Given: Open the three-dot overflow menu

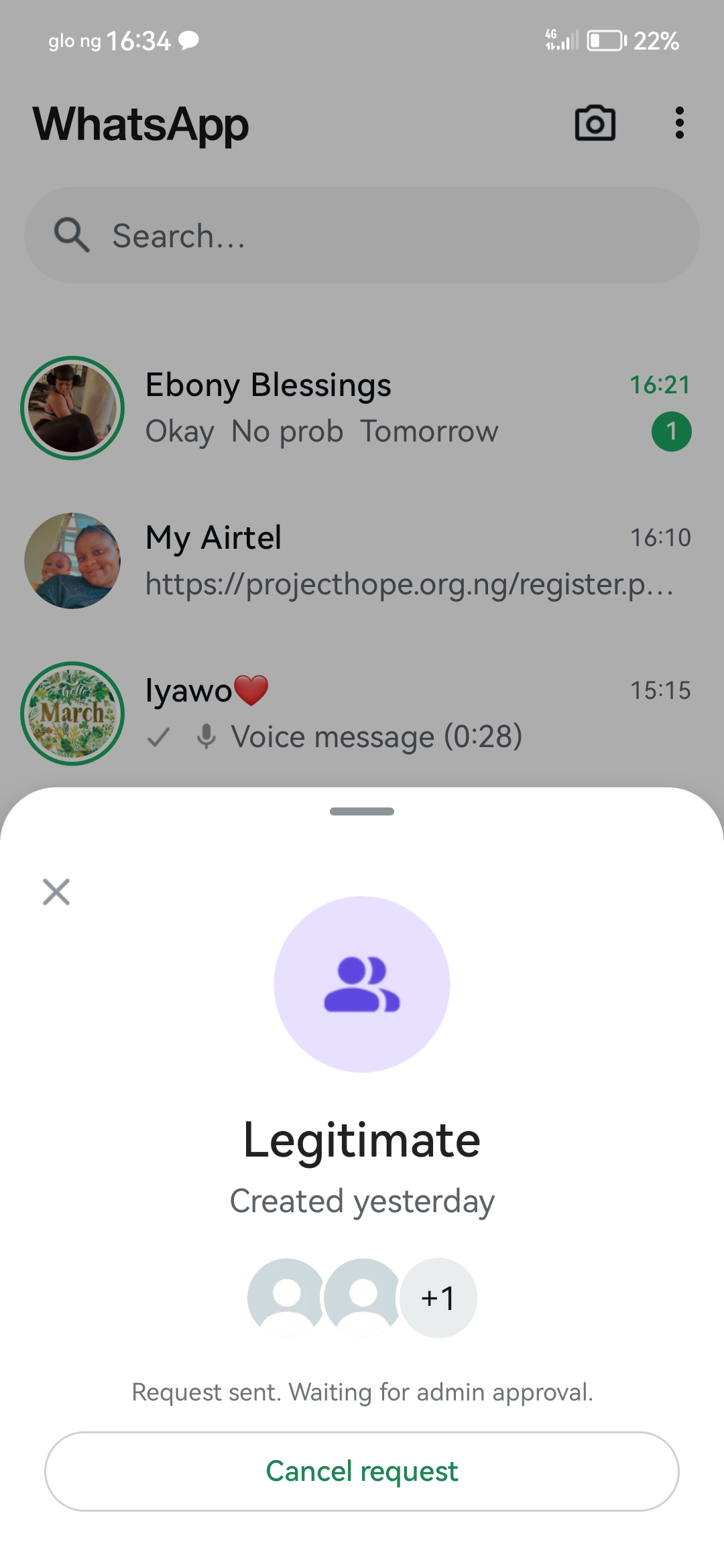Looking at the screenshot, I should [679, 123].
